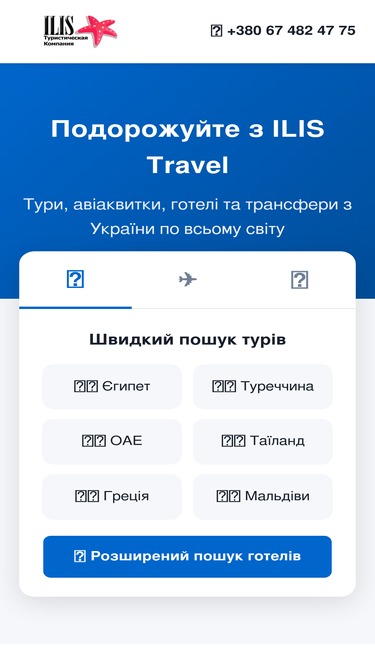Choose Туреччина as tour destination
This screenshot has width=375, height=667.
pyautogui.click(x=263, y=386)
